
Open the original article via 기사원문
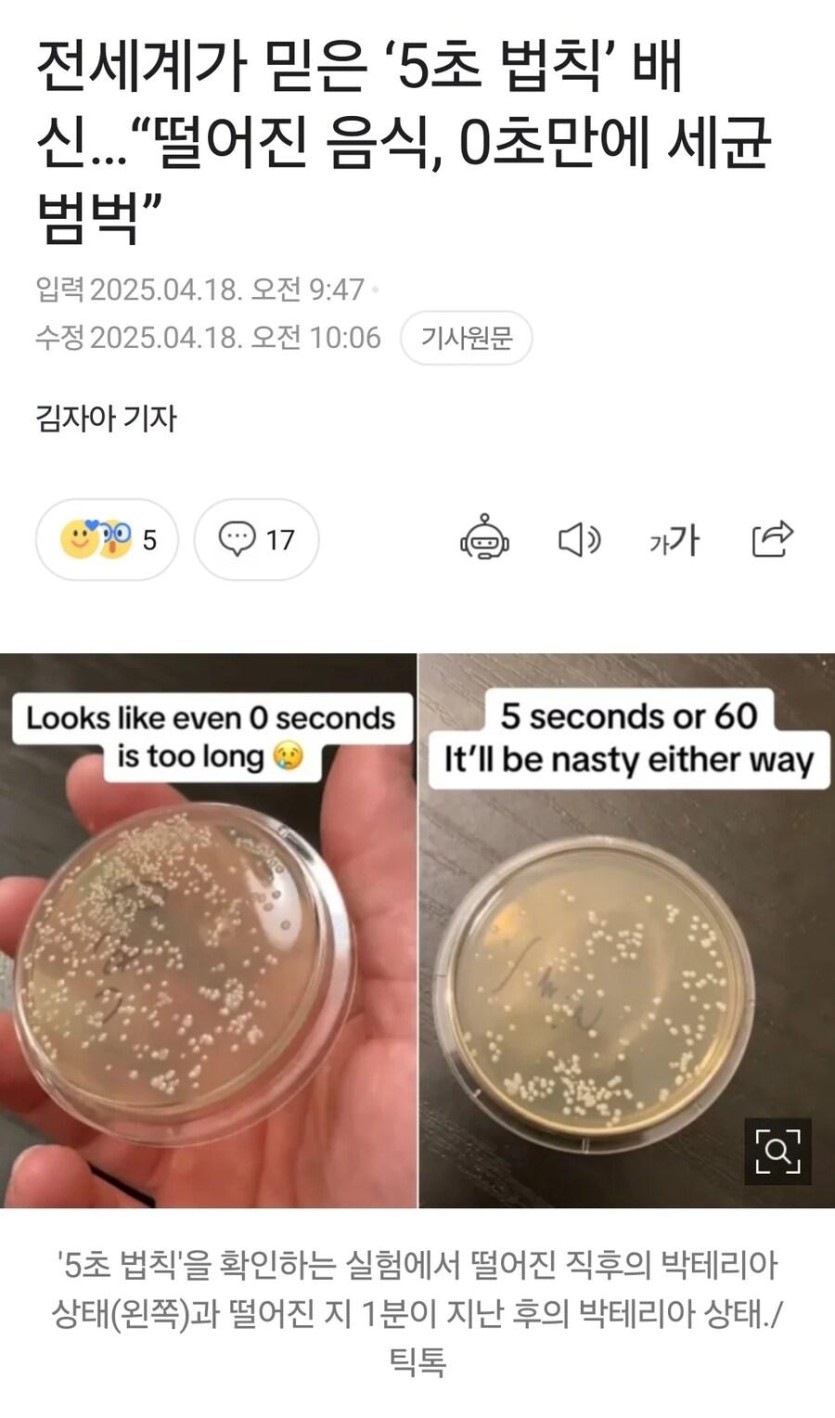pos(466,338)
